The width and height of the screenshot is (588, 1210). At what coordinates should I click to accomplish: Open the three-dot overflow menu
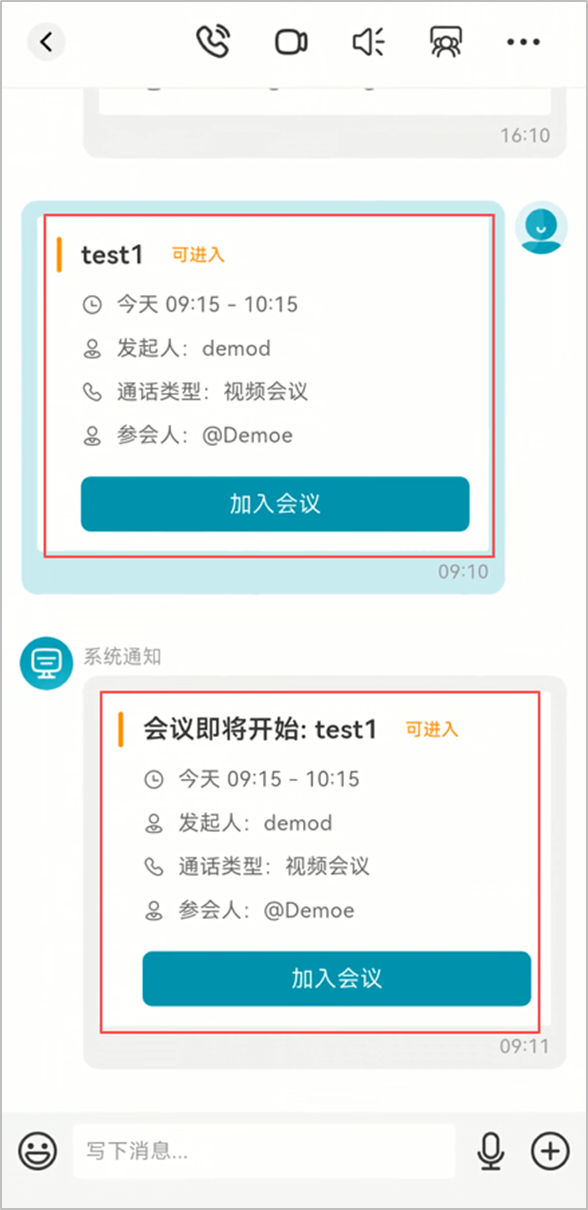tap(523, 42)
